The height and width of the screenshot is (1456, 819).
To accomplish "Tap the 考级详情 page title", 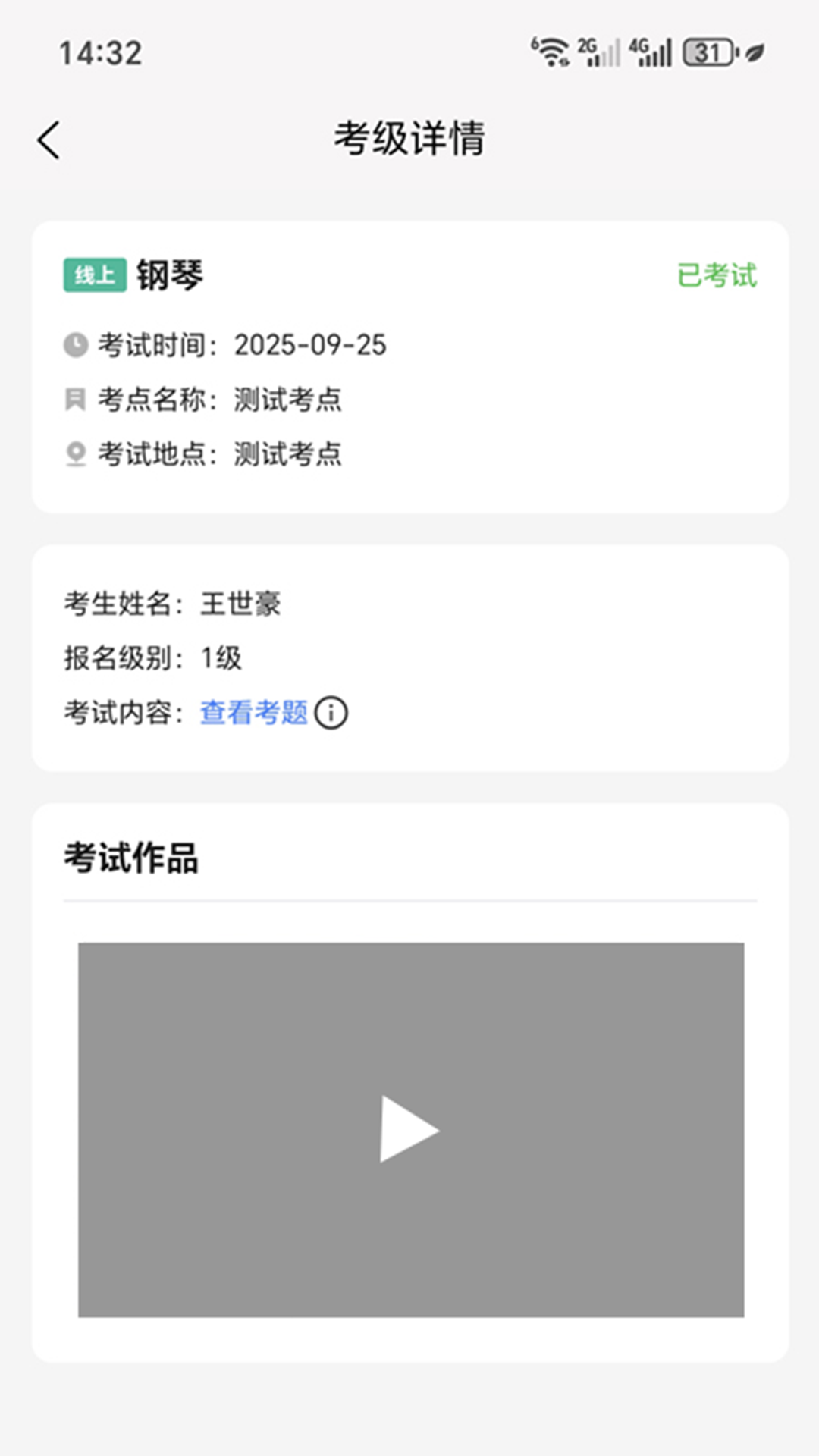I will point(409,139).
